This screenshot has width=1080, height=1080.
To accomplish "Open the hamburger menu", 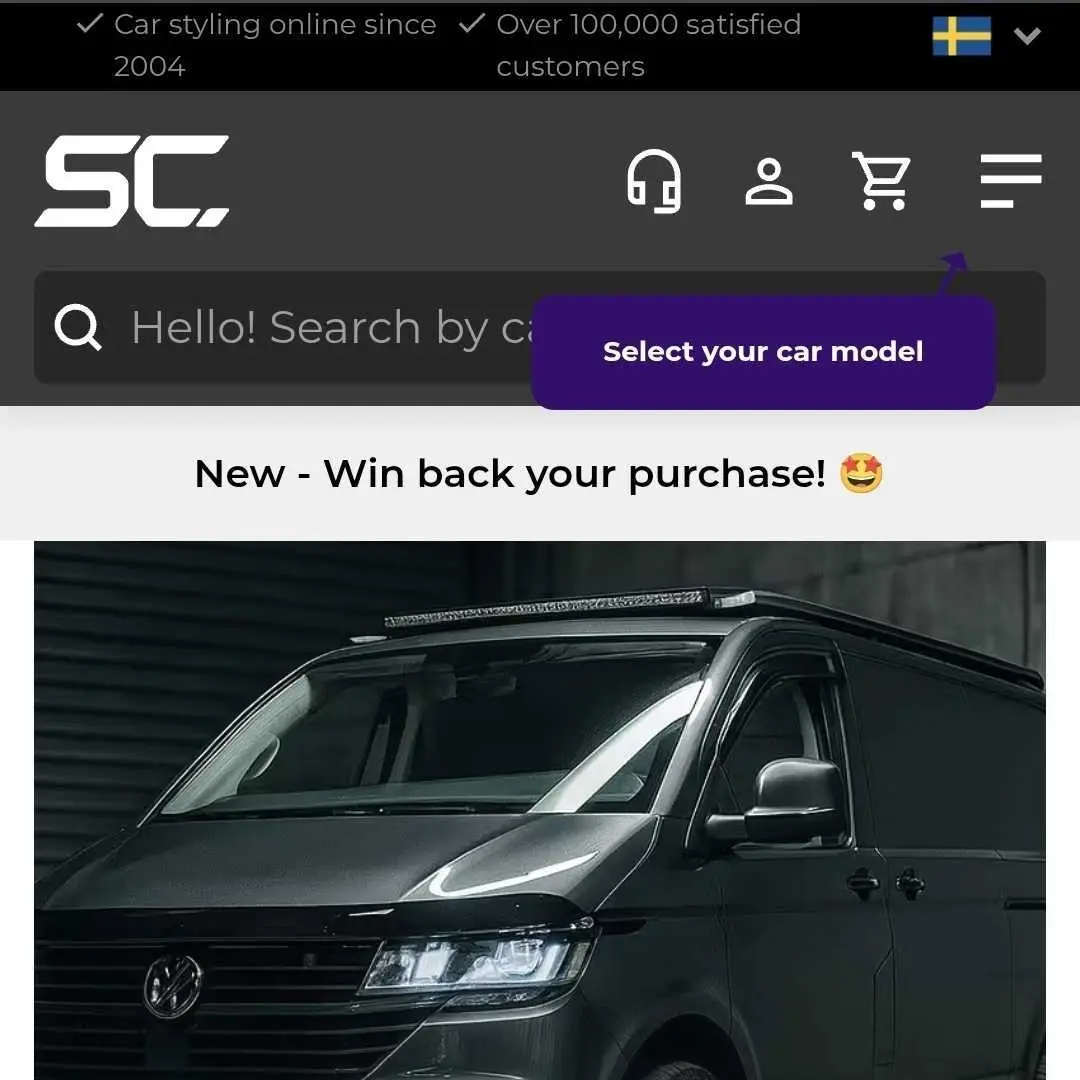I will (x=1010, y=181).
